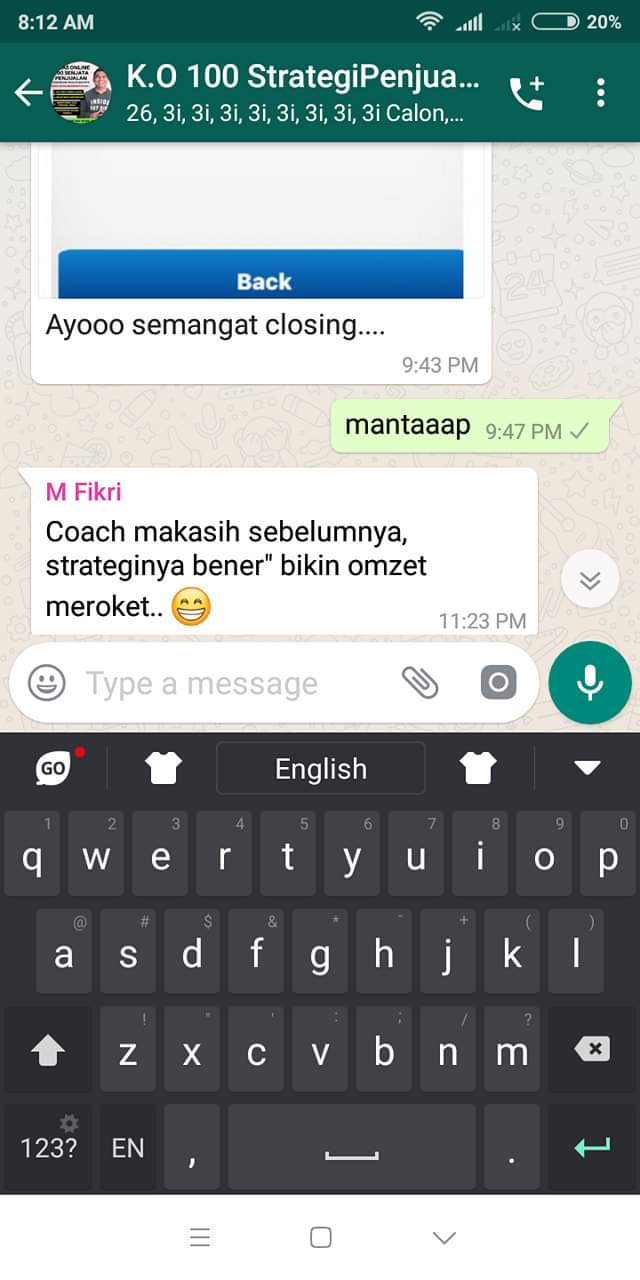Viewport: 640px width, 1280px height.
Task: Record a voice message
Action: tap(590, 683)
